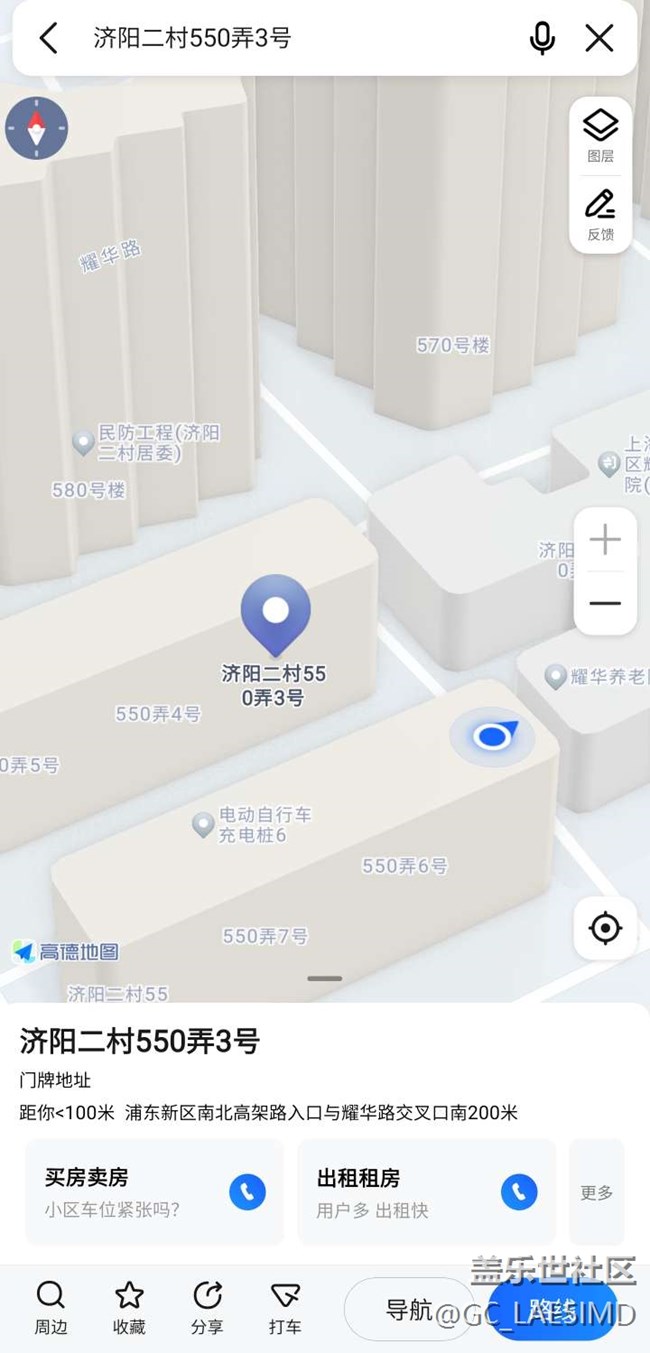Start voice search with the microphone
This screenshot has width=650, height=1353.
click(542, 38)
